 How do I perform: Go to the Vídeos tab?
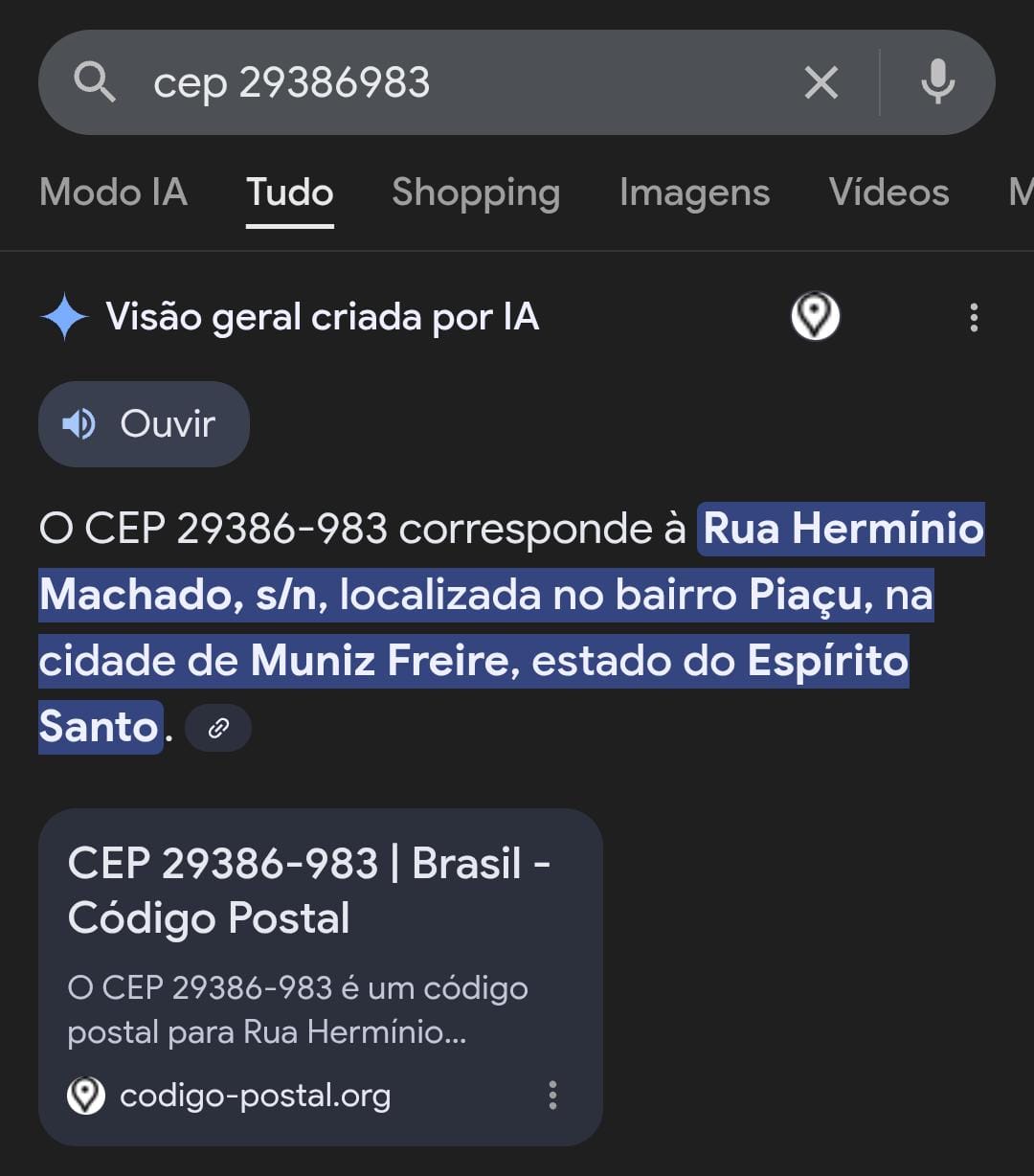888,192
